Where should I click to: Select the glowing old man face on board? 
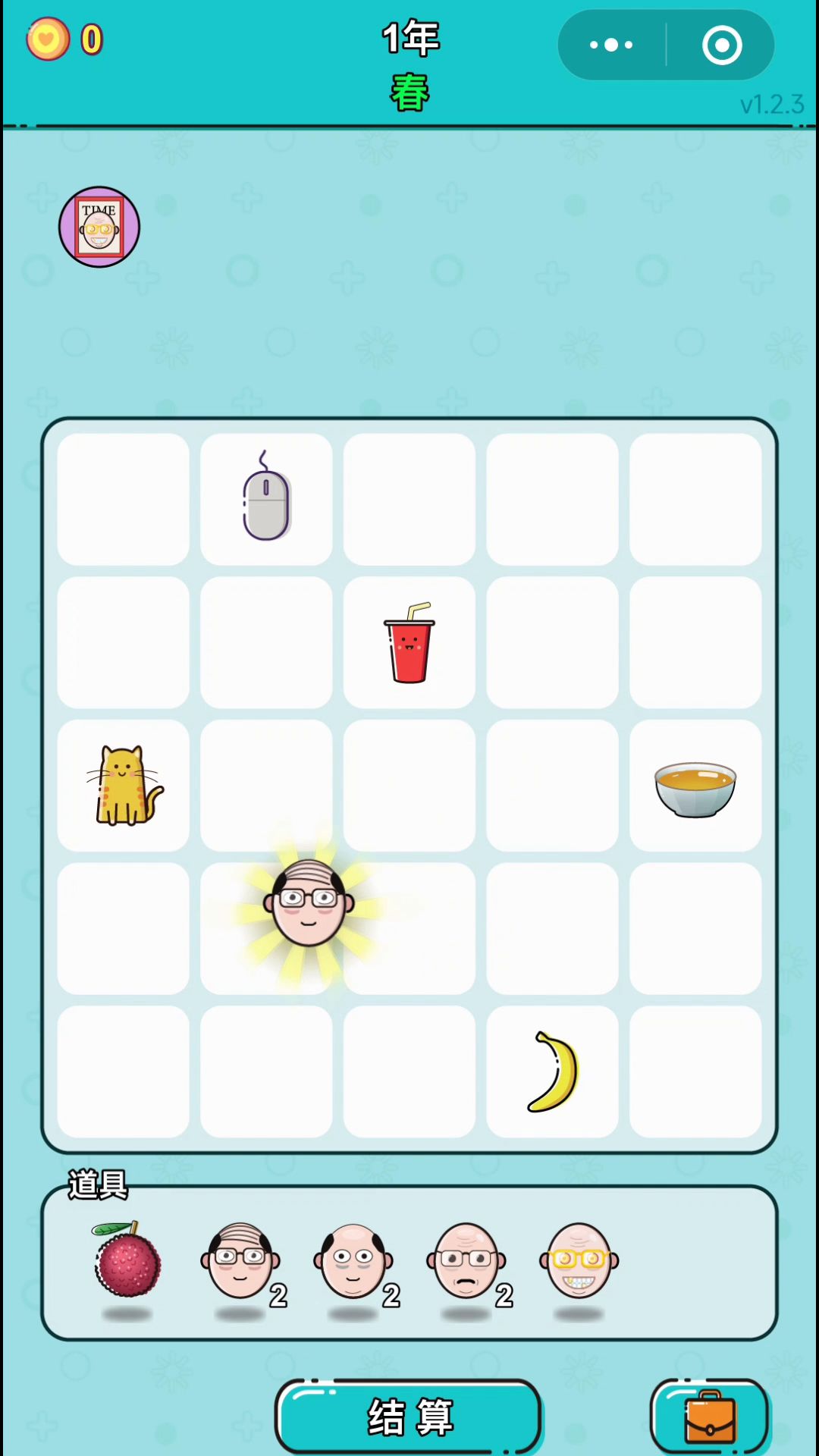pyautogui.click(x=309, y=903)
